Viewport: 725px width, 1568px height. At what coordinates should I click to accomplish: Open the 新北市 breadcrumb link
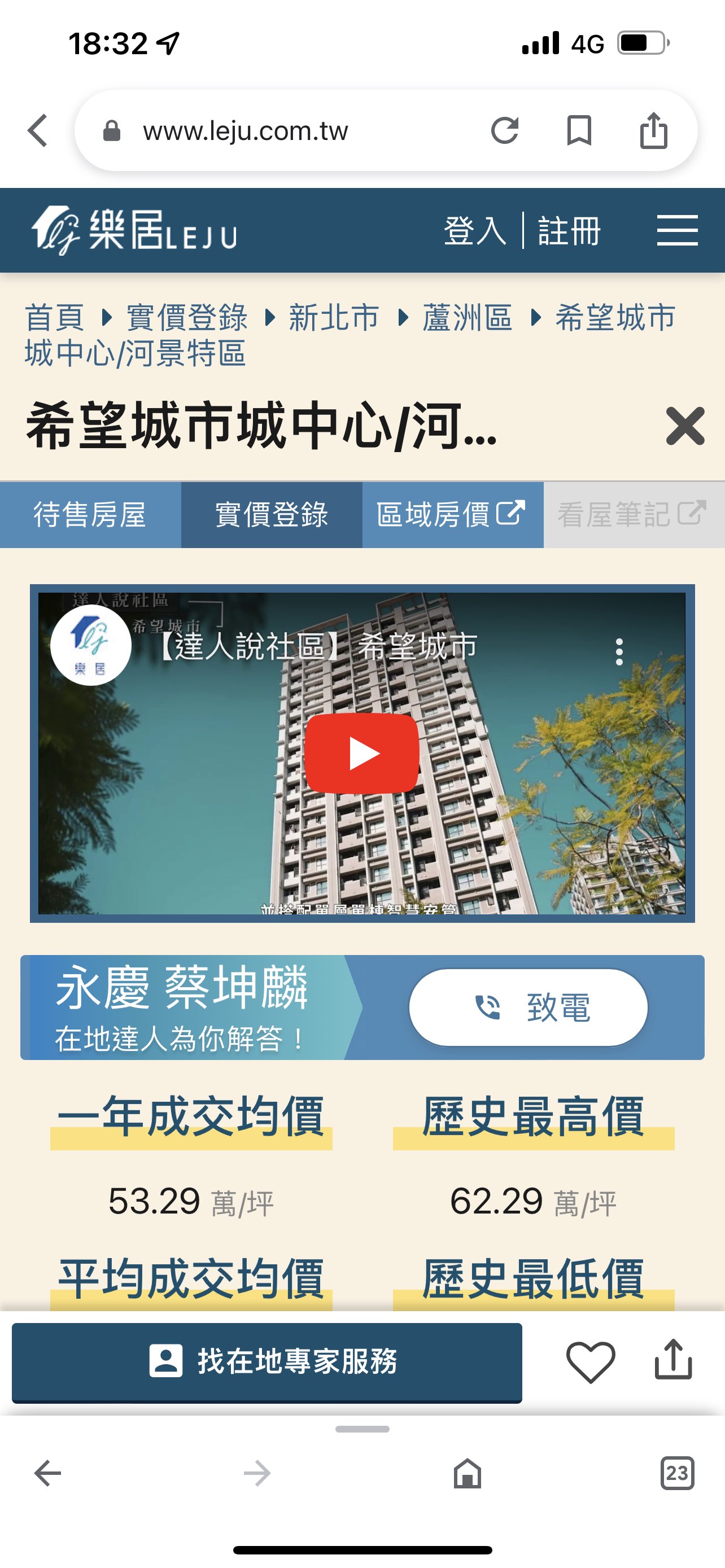click(x=334, y=317)
